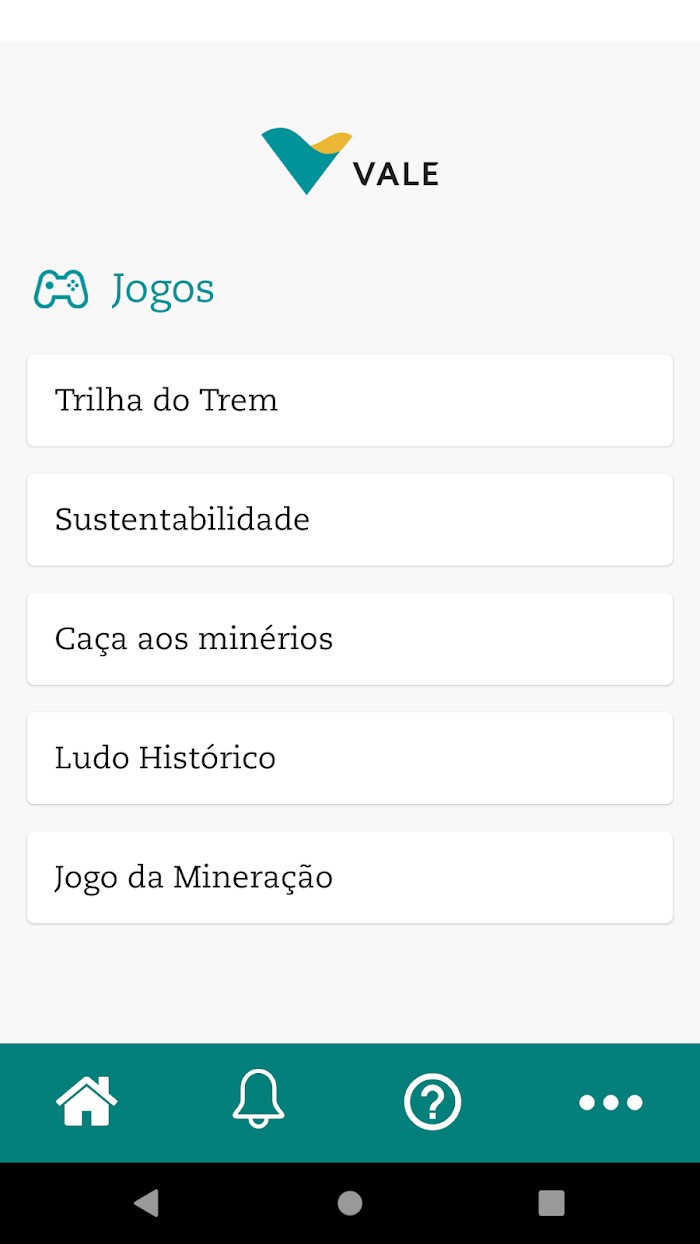Open the more options menu
This screenshot has width=700, height=1244.
[x=611, y=1103]
